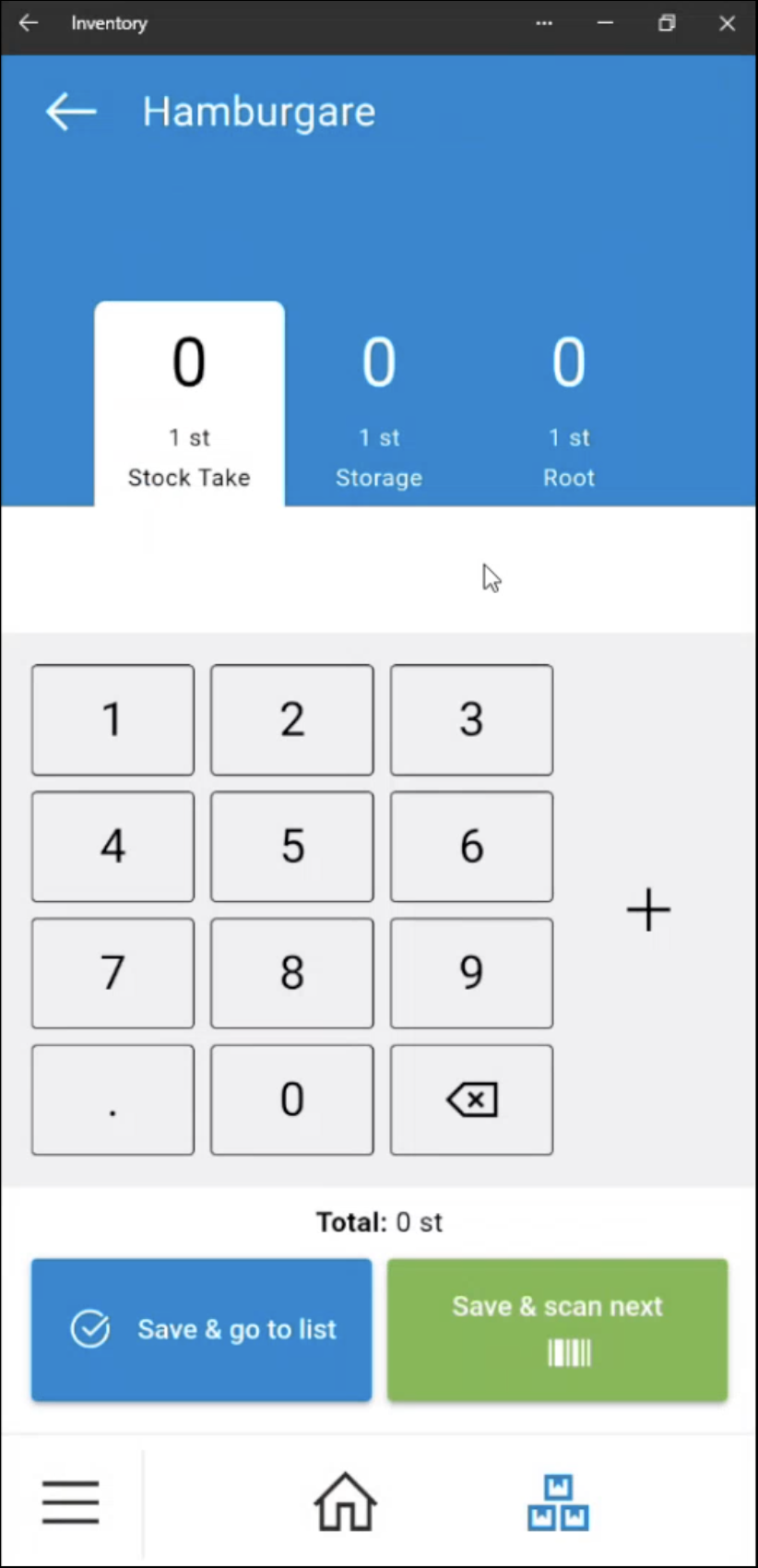Switch to the Root tab
758x1568 pixels.
tap(569, 404)
